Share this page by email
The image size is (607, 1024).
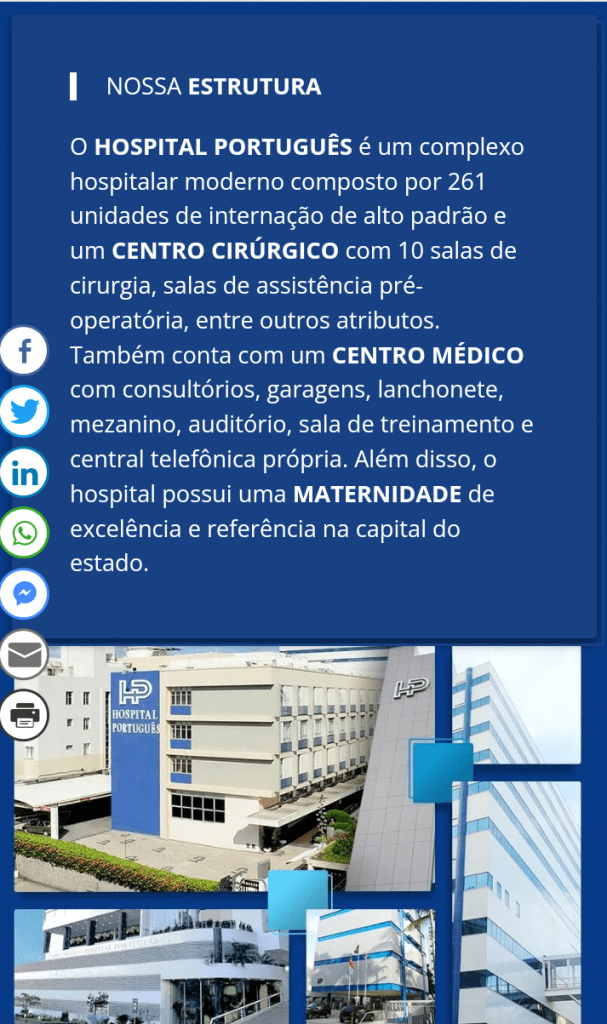[x=24, y=655]
